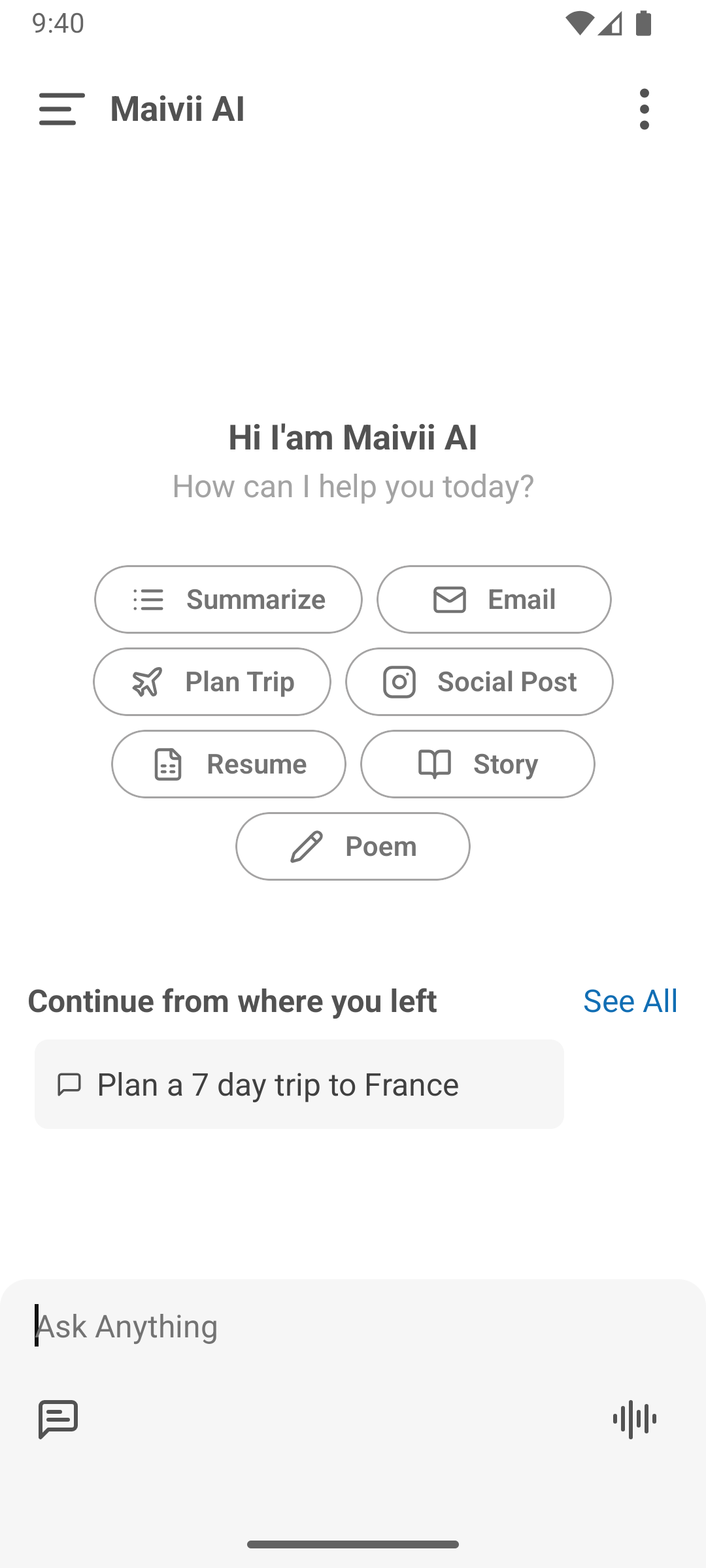This screenshot has width=706, height=1568.
Task: Click the book icon on Story
Action: click(x=435, y=764)
